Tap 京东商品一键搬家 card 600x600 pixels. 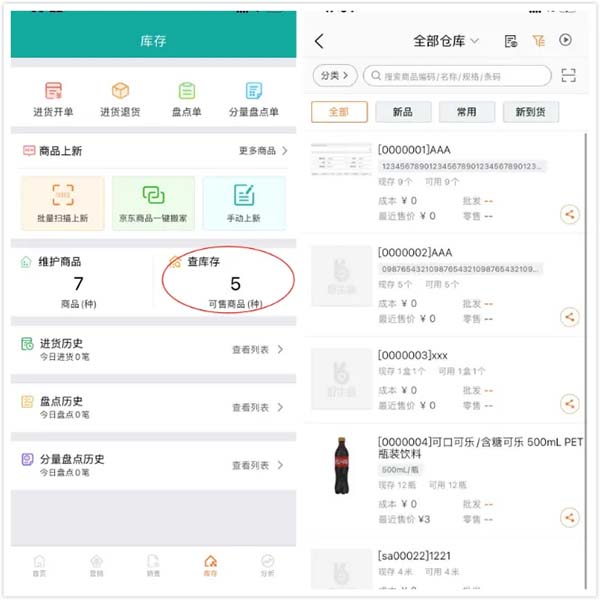coord(153,203)
